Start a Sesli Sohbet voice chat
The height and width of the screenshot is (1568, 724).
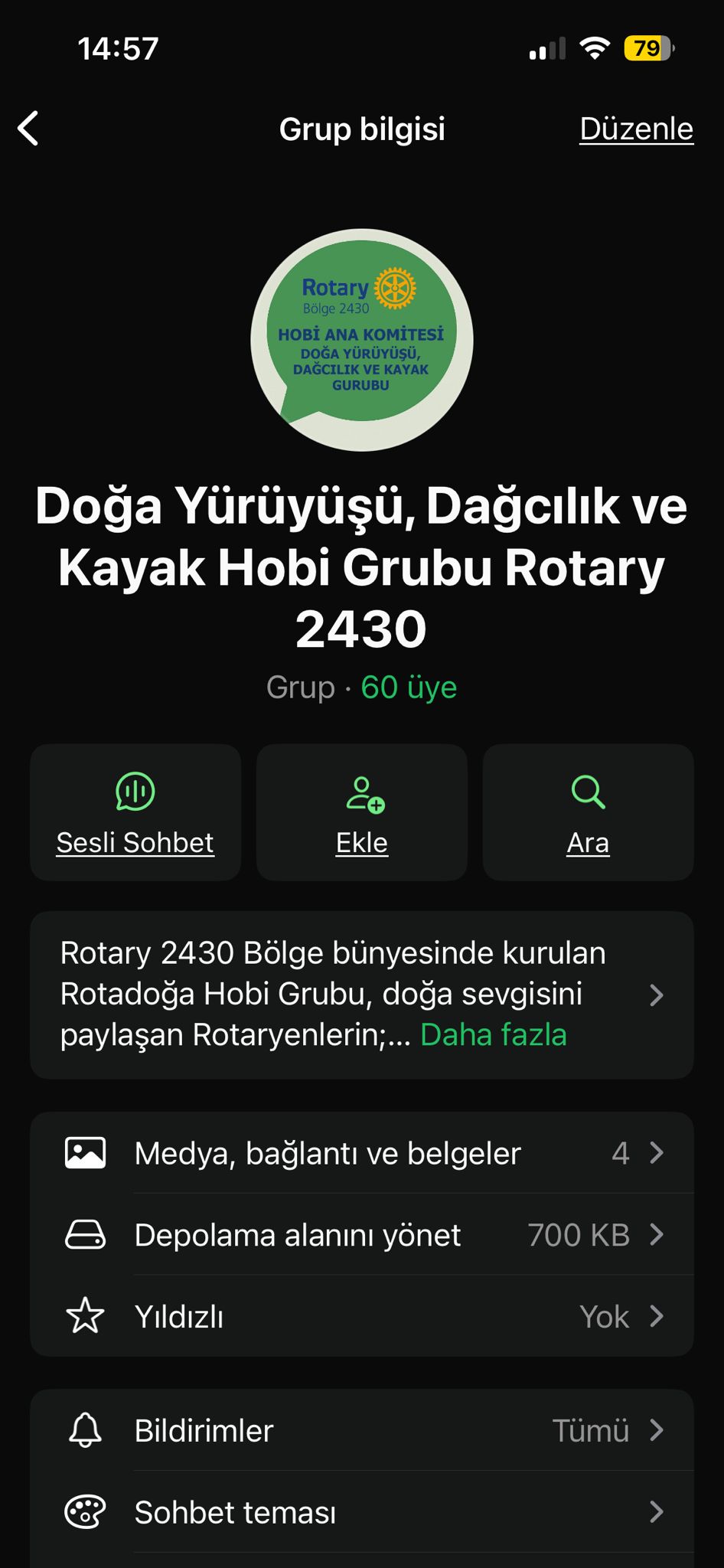point(135,812)
